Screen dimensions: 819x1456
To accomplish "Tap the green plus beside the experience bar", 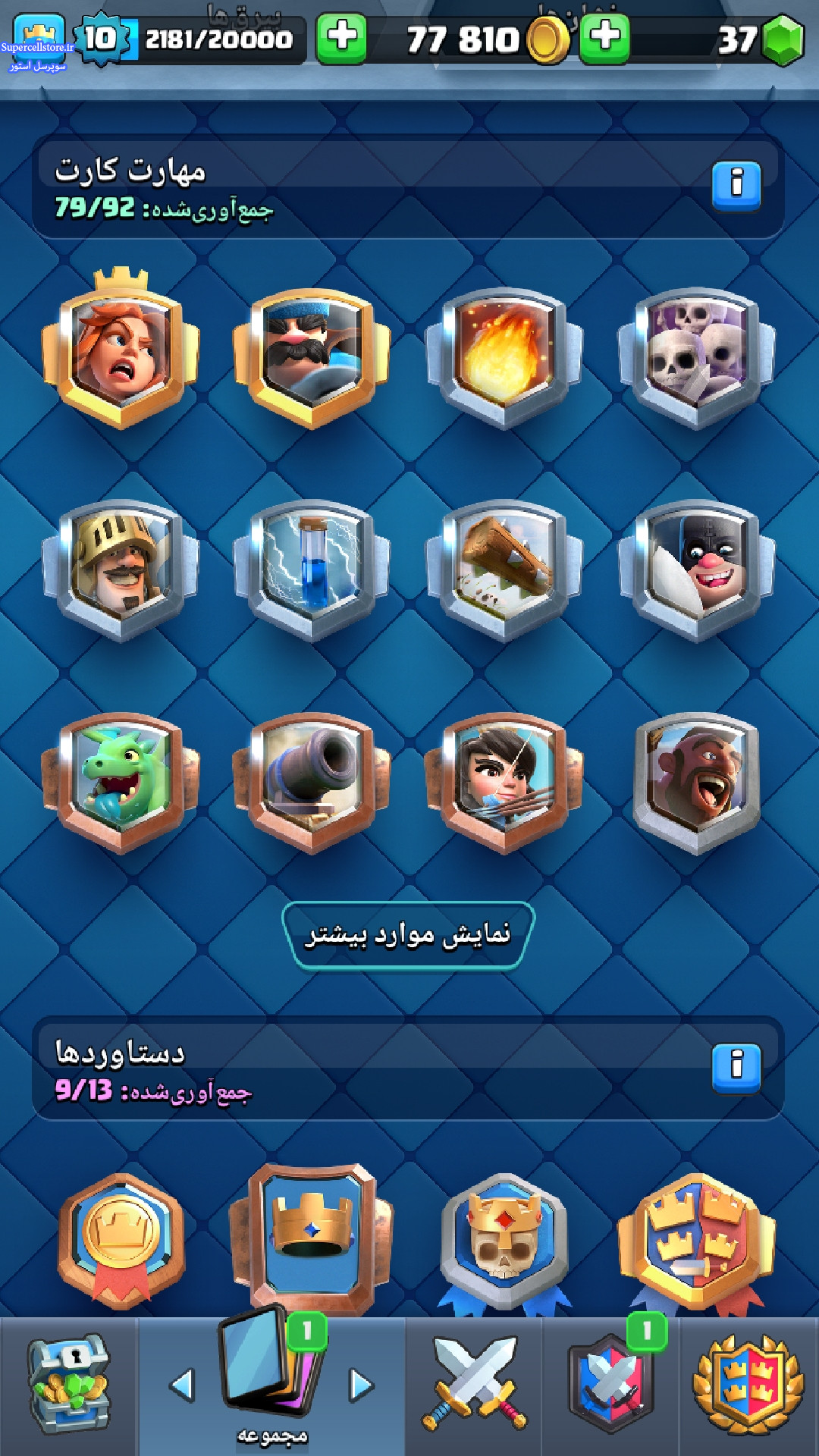I will 341,37.
